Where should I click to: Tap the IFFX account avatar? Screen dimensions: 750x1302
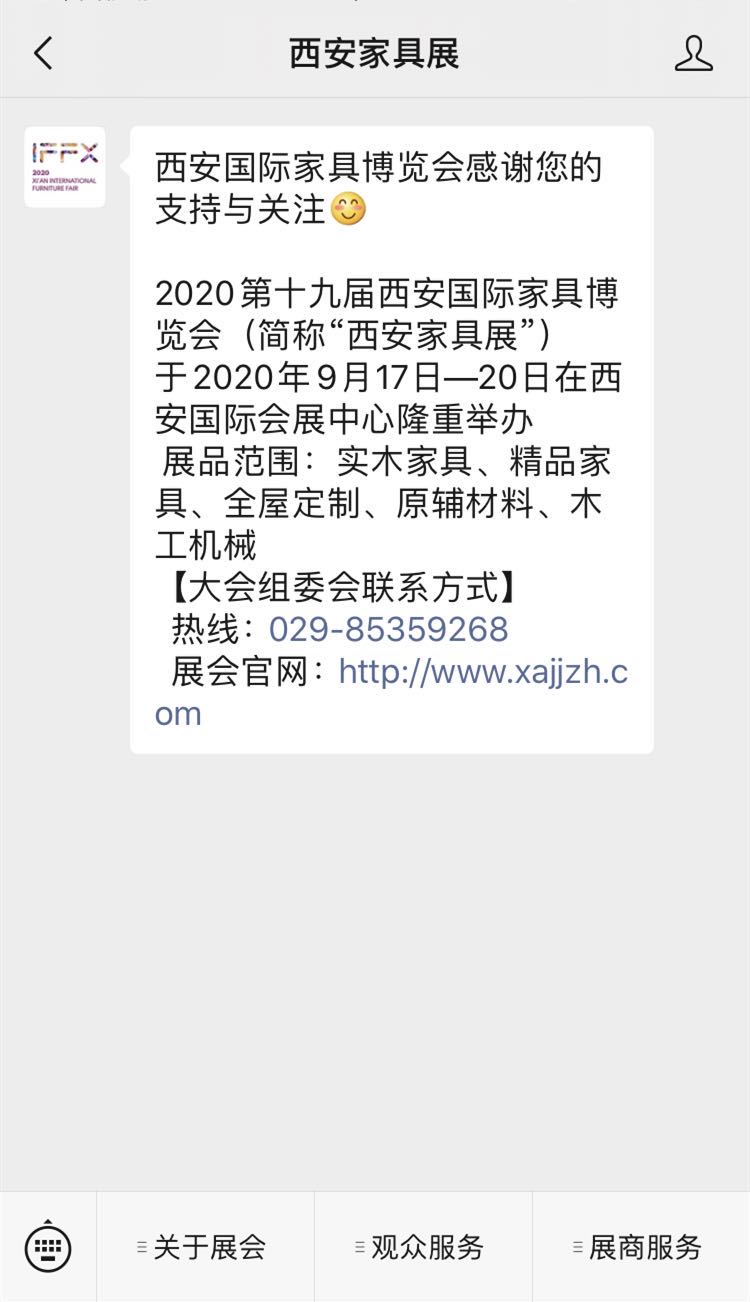pyautogui.click(x=65, y=167)
